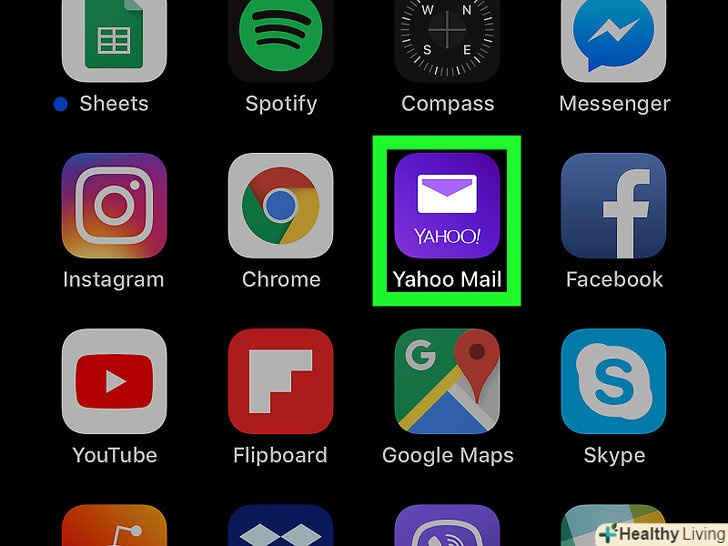Open YouTube
The height and width of the screenshot is (546, 728).
114,381
